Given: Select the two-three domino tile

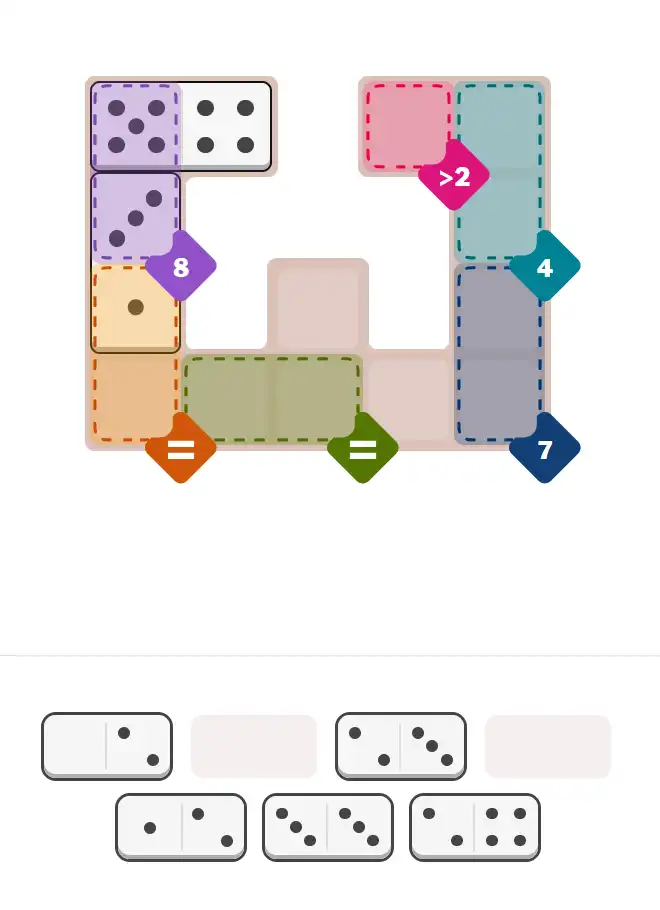Looking at the screenshot, I should click(x=401, y=746).
